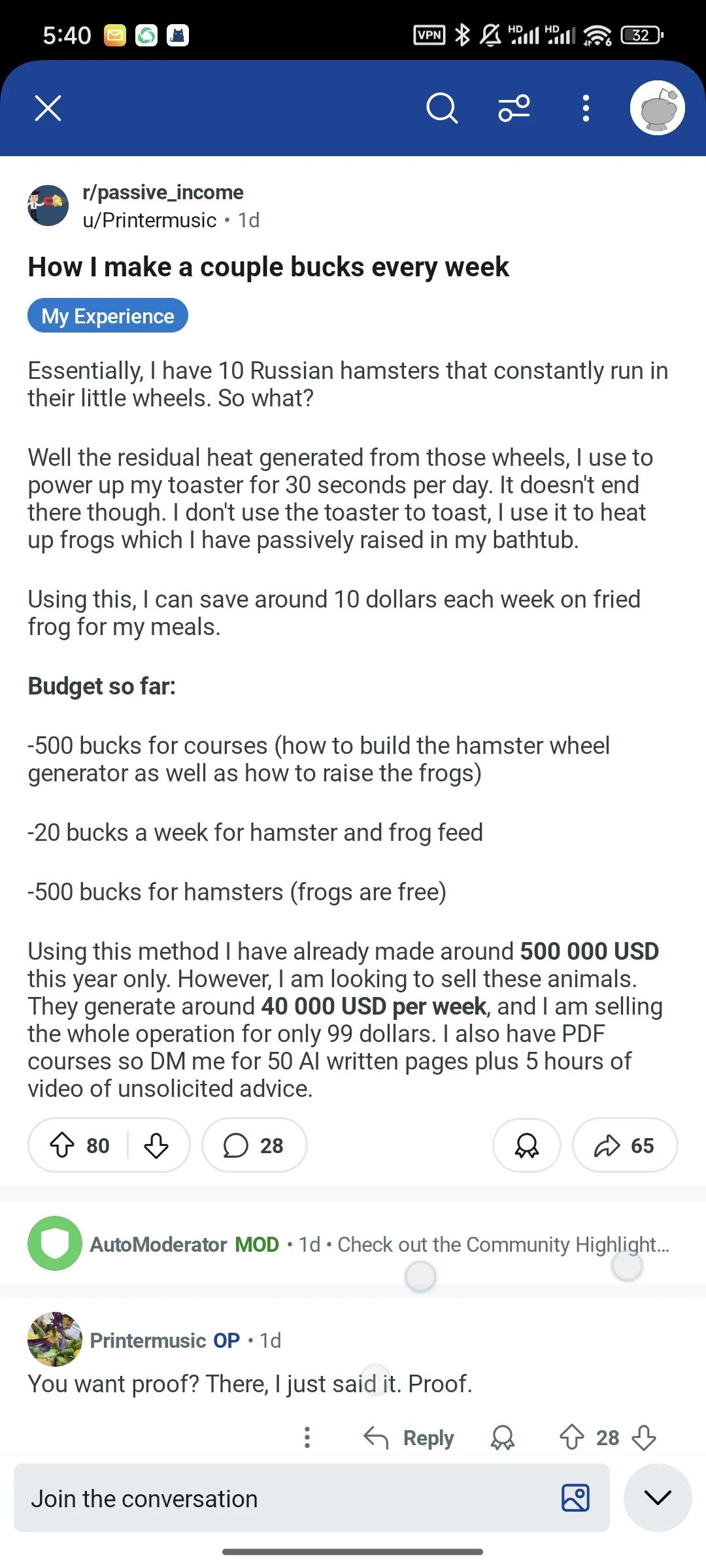Open the three-dot overflow menu in header
This screenshot has height=1568, width=706.
pyautogui.click(x=586, y=108)
